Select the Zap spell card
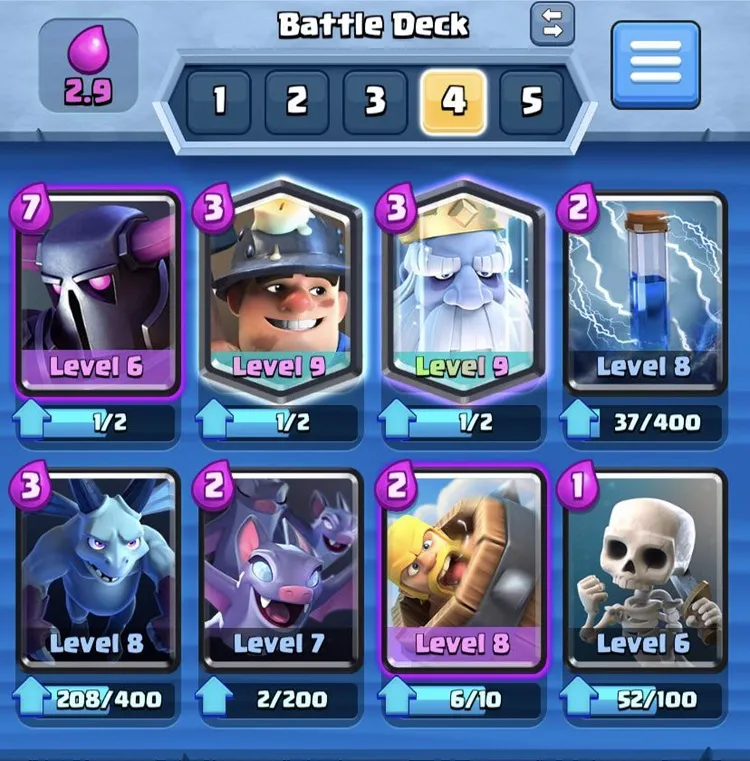Viewport: 750px width, 761px height. pyautogui.click(x=644, y=293)
